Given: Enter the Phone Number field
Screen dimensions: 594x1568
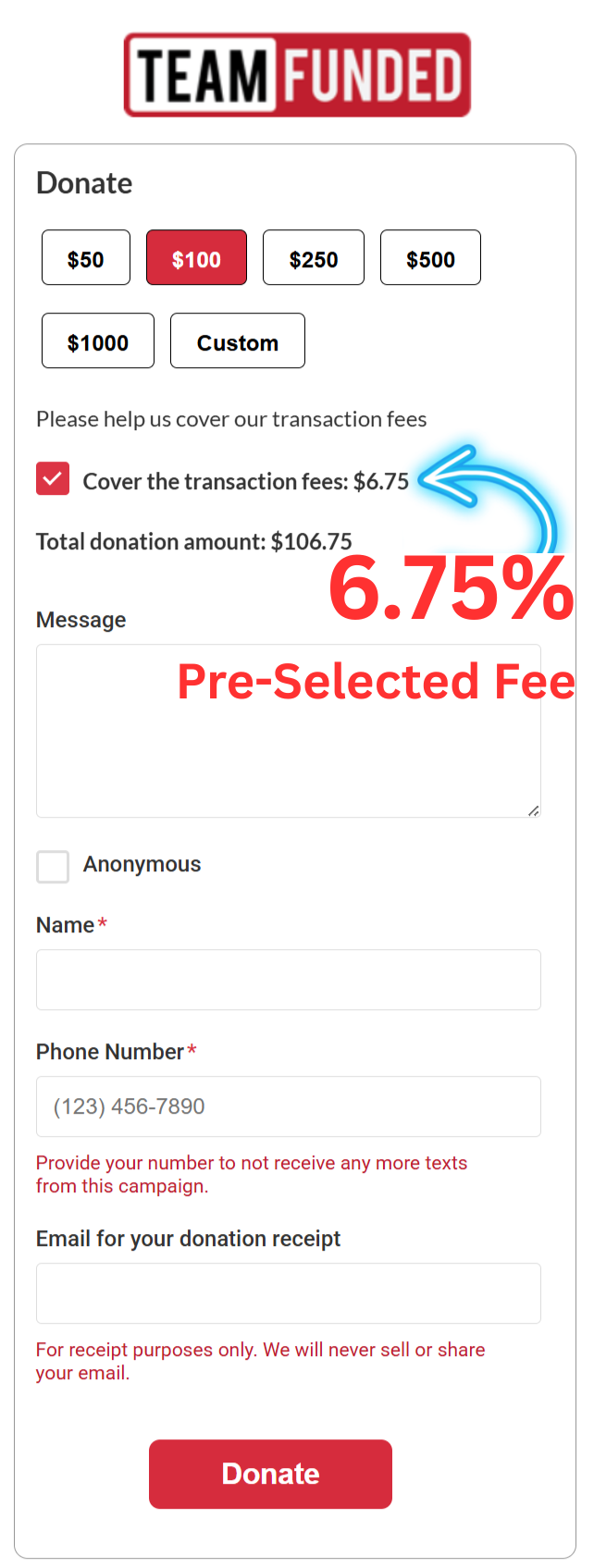Looking at the screenshot, I should 288,1106.
